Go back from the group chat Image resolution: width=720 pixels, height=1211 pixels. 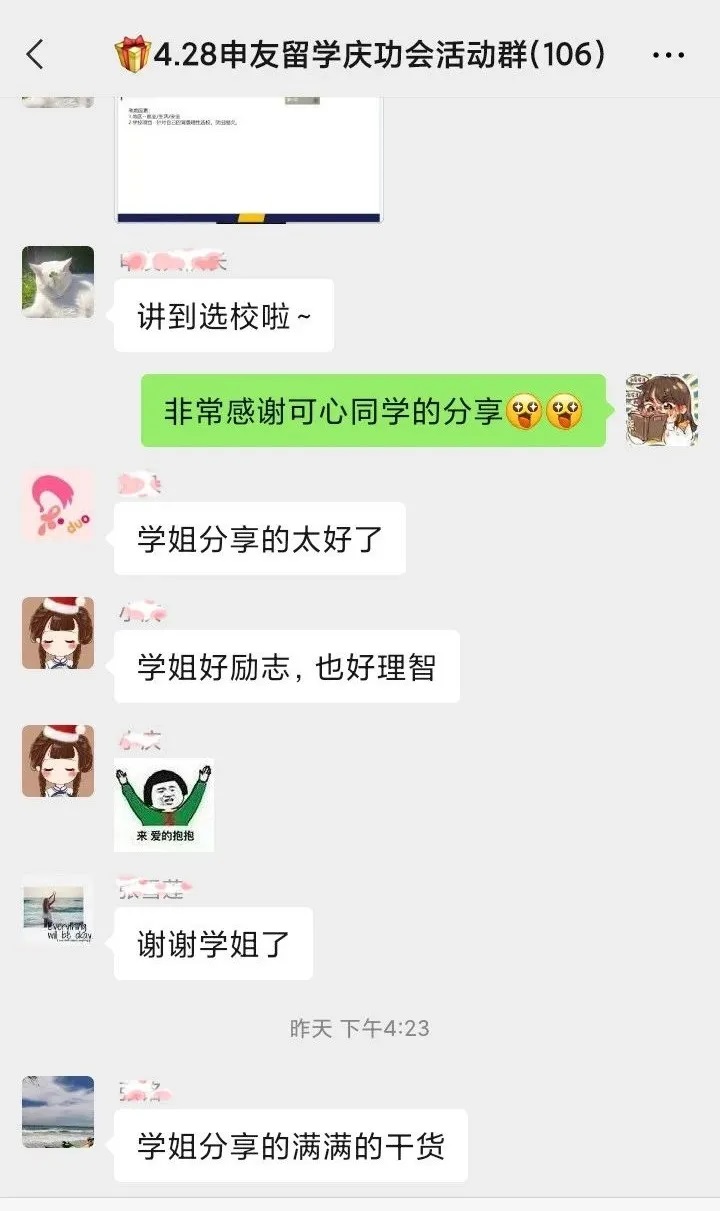click(x=35, y=54)
